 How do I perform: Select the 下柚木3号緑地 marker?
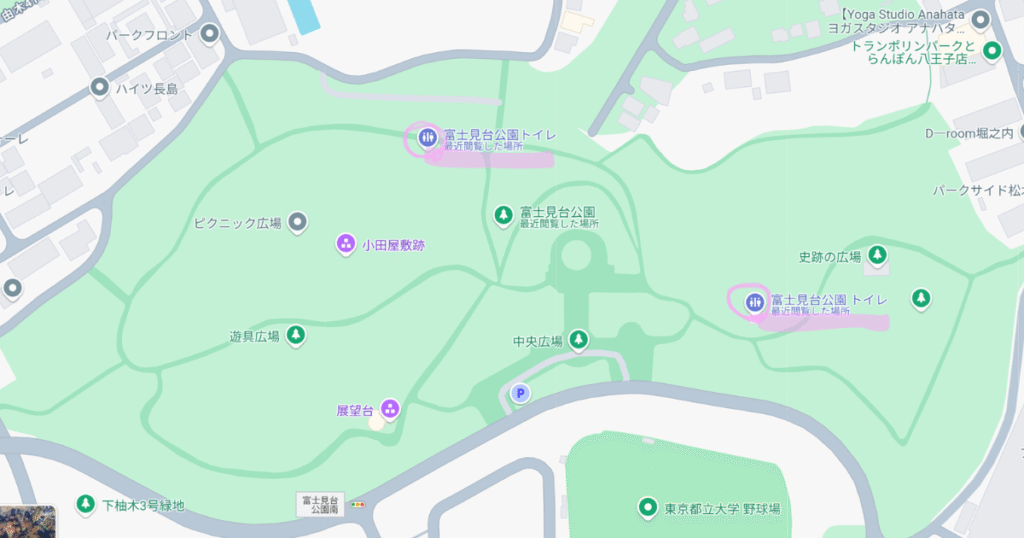coord(87,504)
